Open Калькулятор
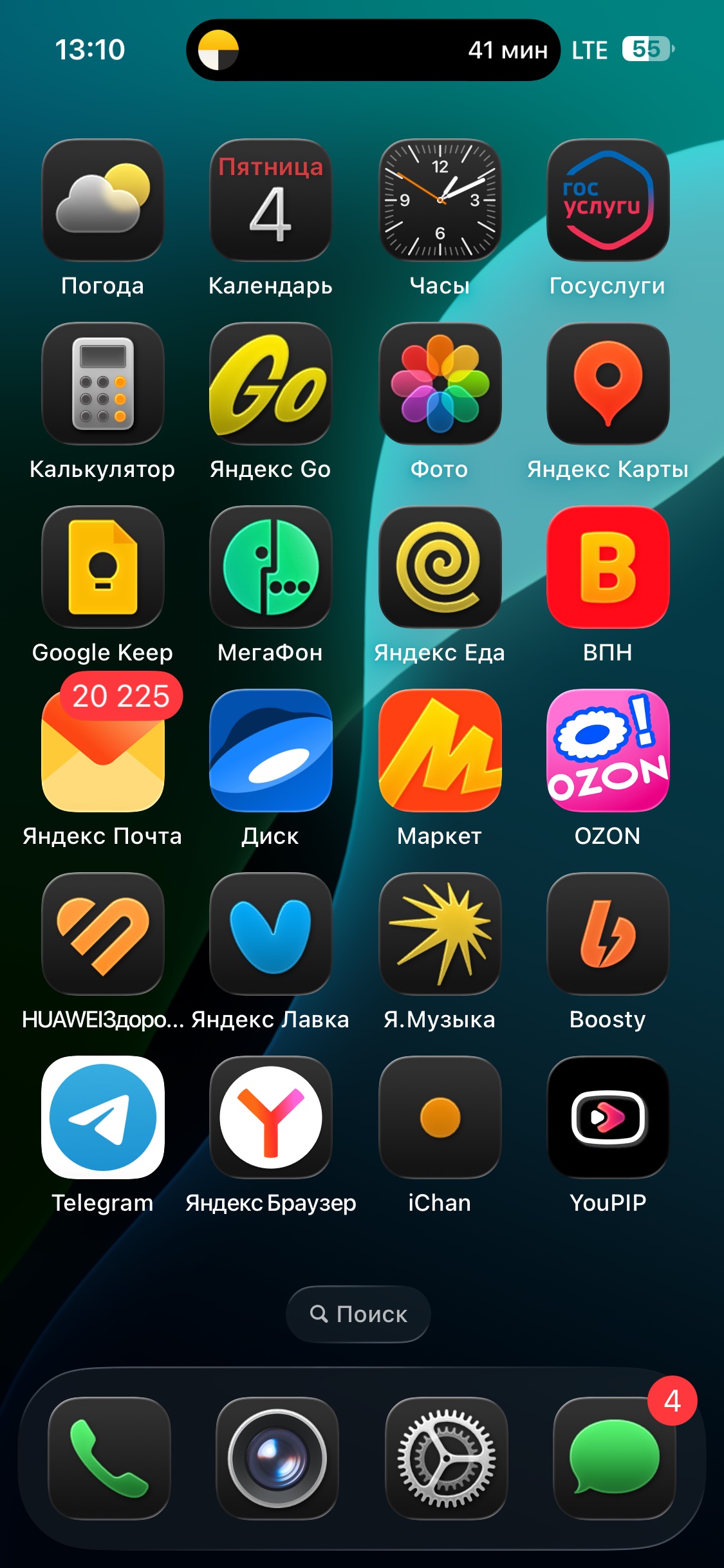 point(103,384)
